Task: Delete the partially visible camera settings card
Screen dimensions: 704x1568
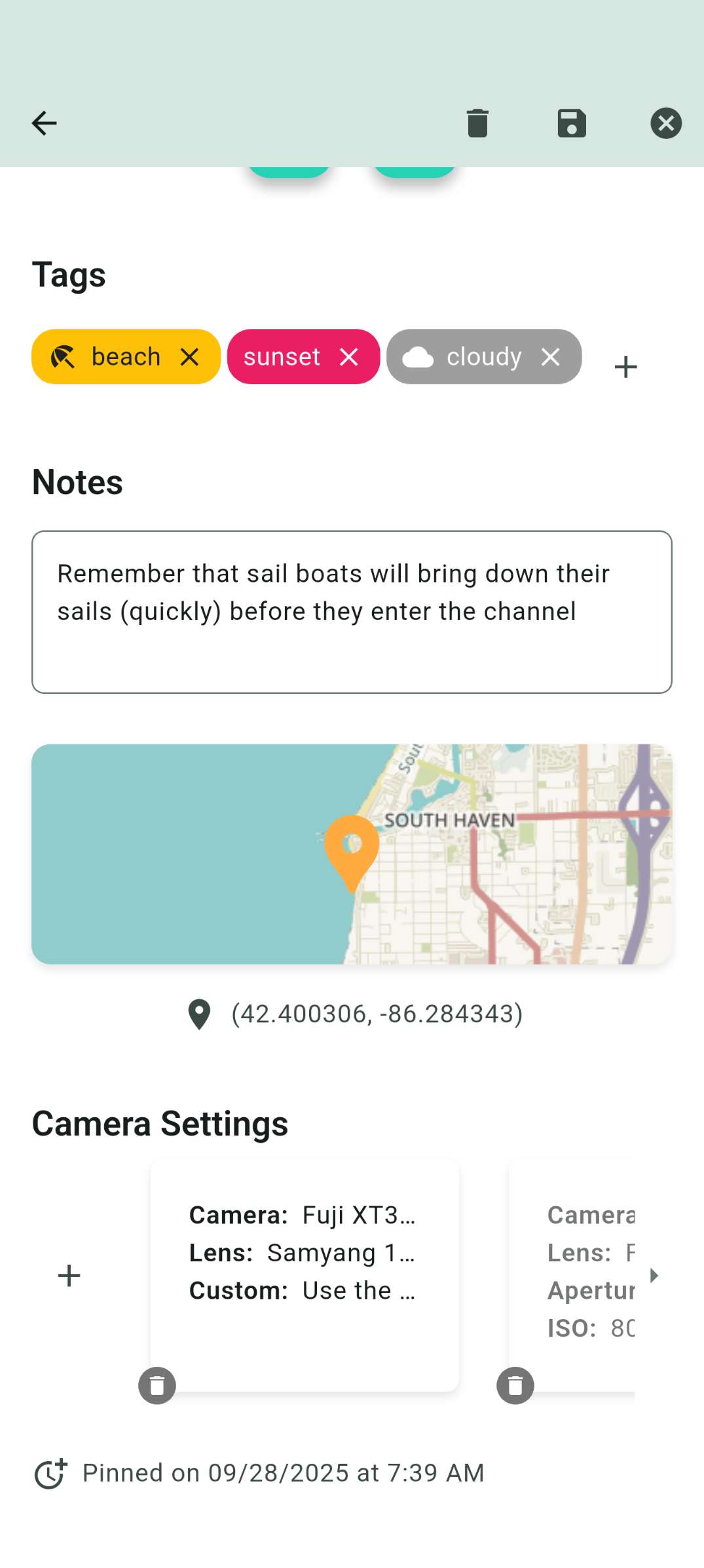Action: coord(515,1386)
